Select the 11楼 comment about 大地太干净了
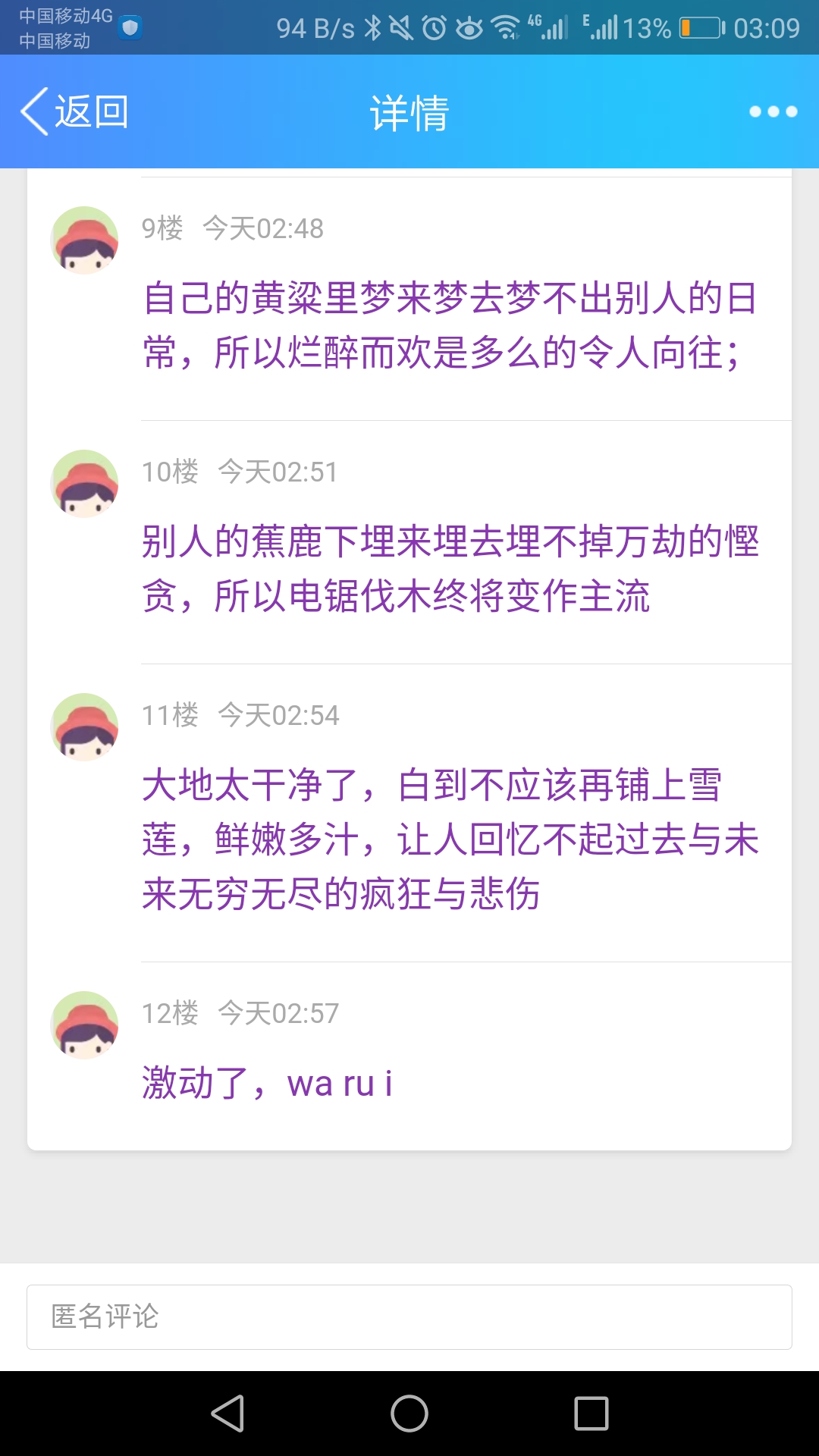This screenshot has width=819, height=1456. tap(450, 839)
